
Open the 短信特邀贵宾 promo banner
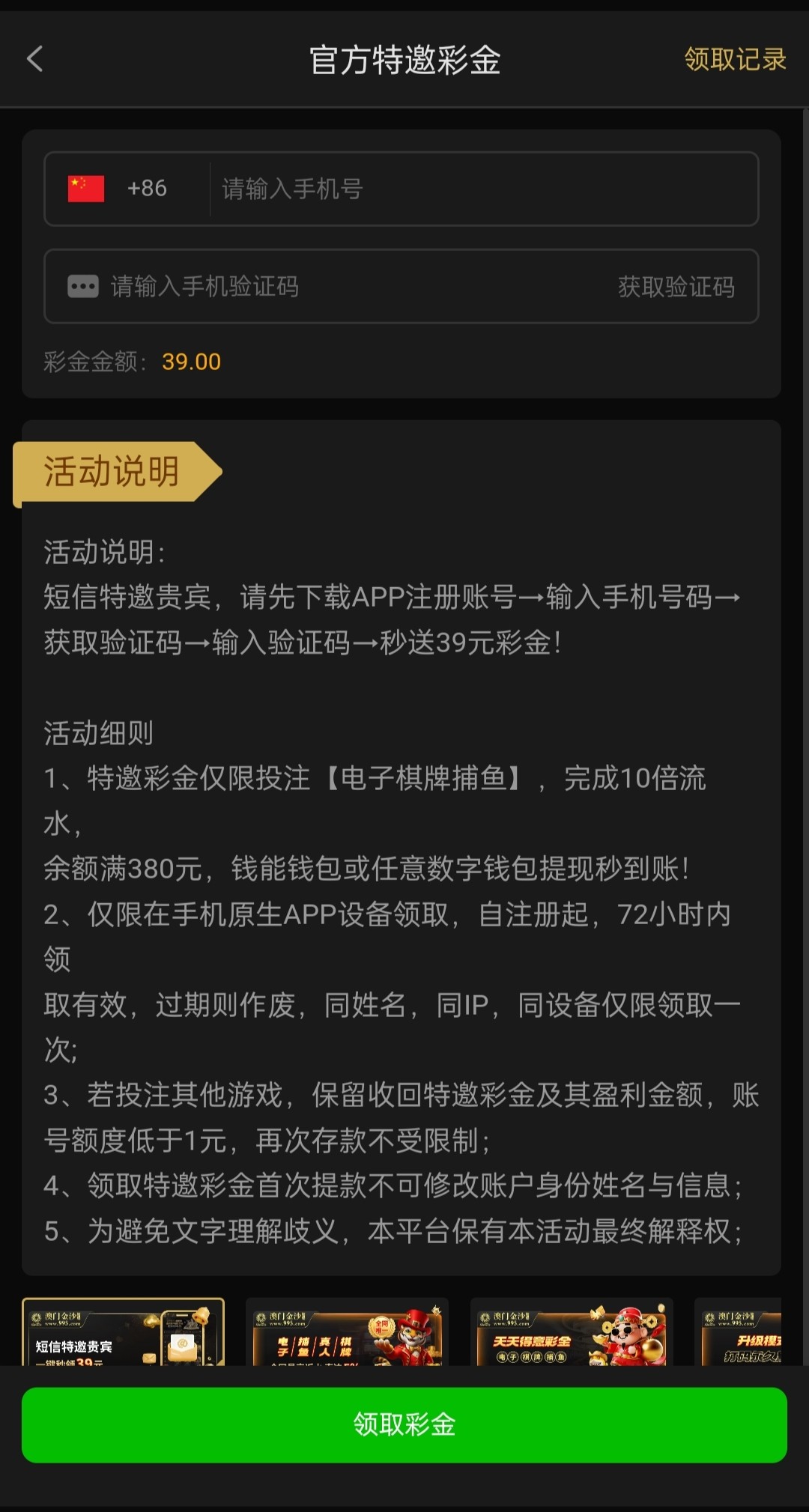123,1333
